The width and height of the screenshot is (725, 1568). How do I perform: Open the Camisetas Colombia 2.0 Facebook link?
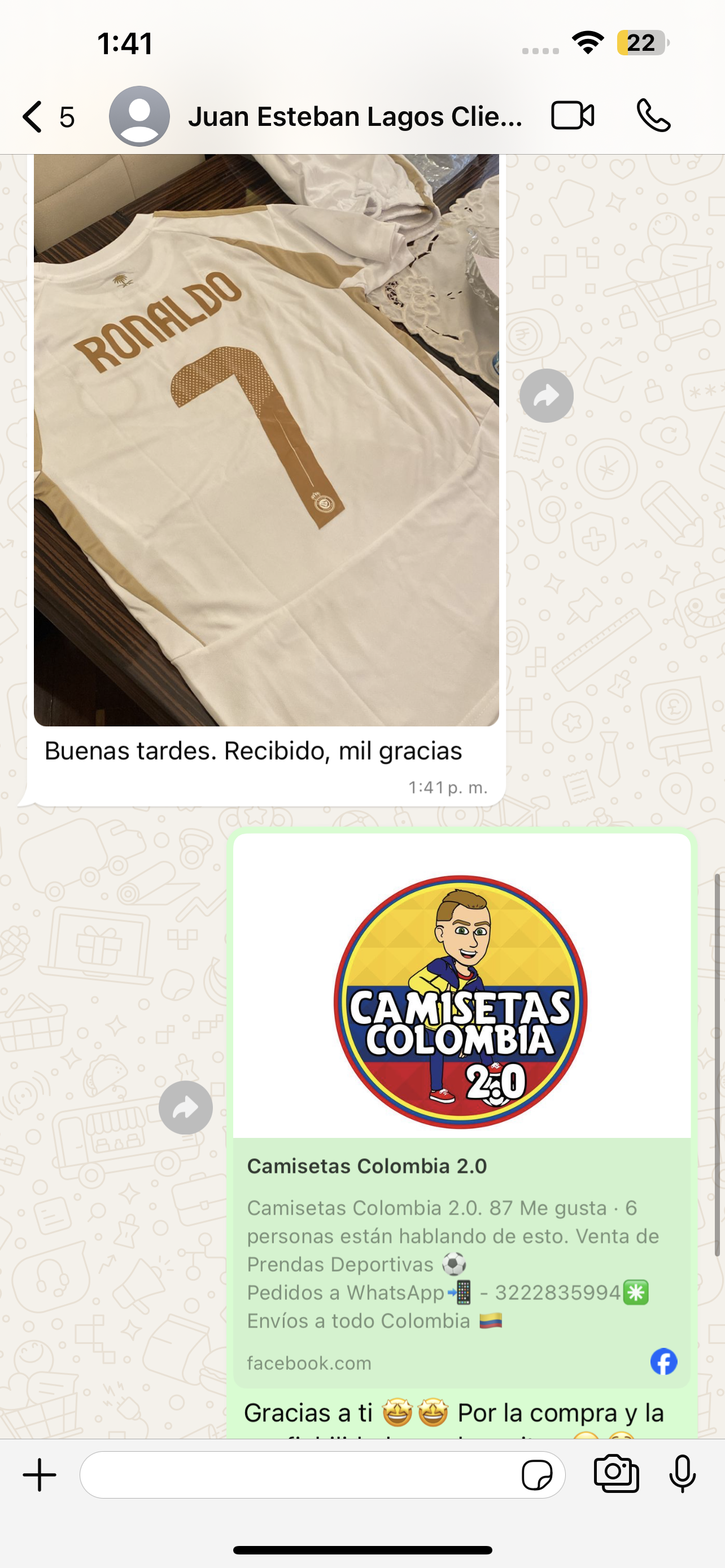(x=461, y=1110)
